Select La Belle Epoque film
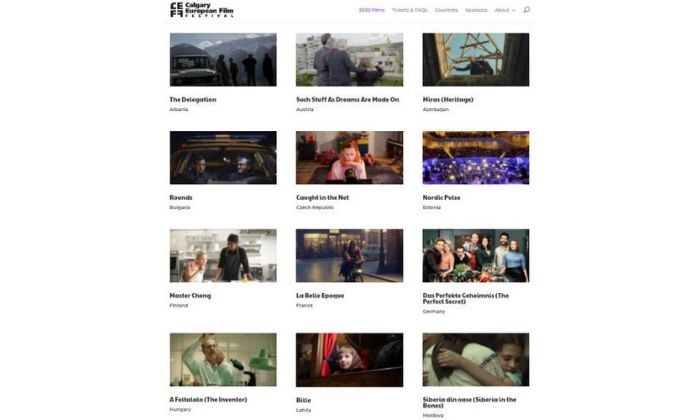Image resolution: width=700 pixels, height=420 pixels. click(349, 256)
